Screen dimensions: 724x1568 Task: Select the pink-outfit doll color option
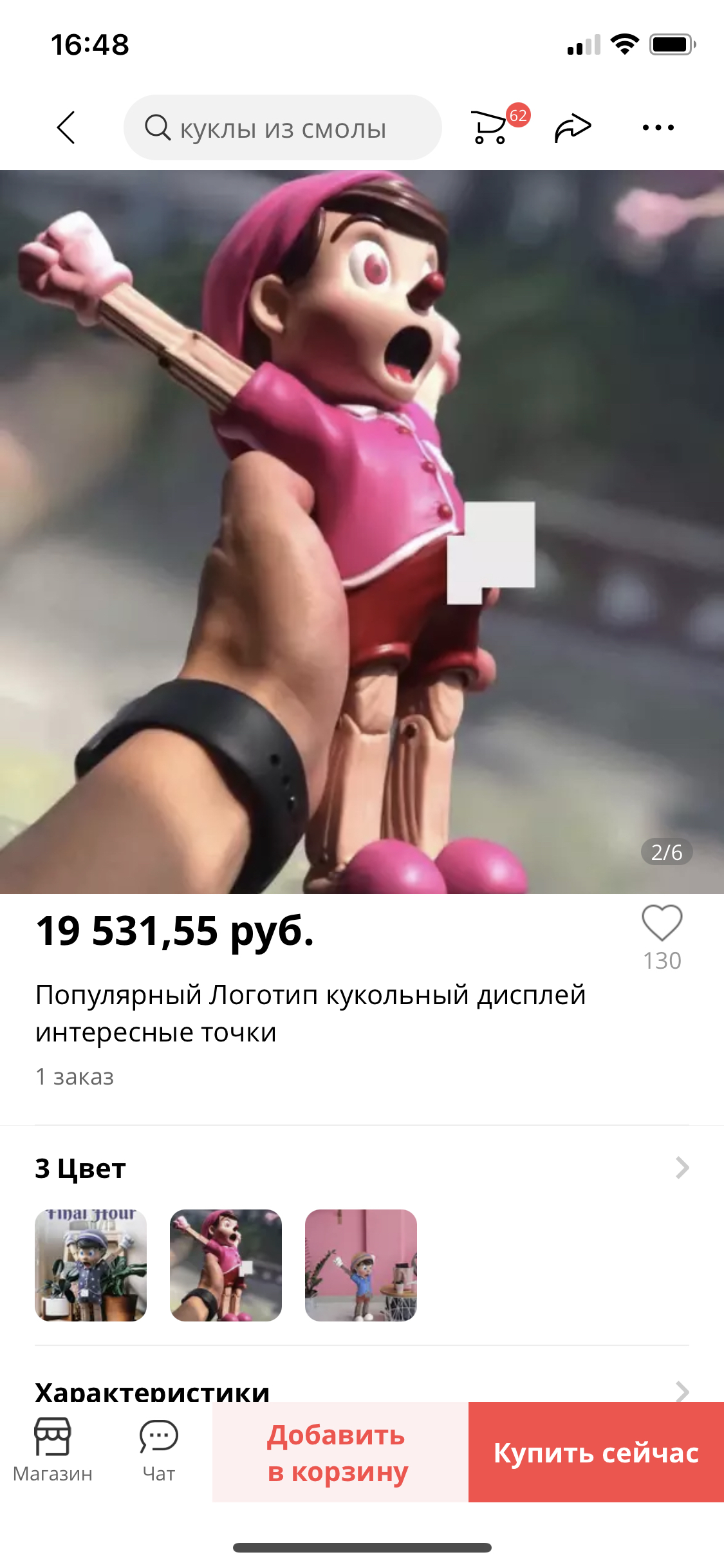coord(226,1265)
